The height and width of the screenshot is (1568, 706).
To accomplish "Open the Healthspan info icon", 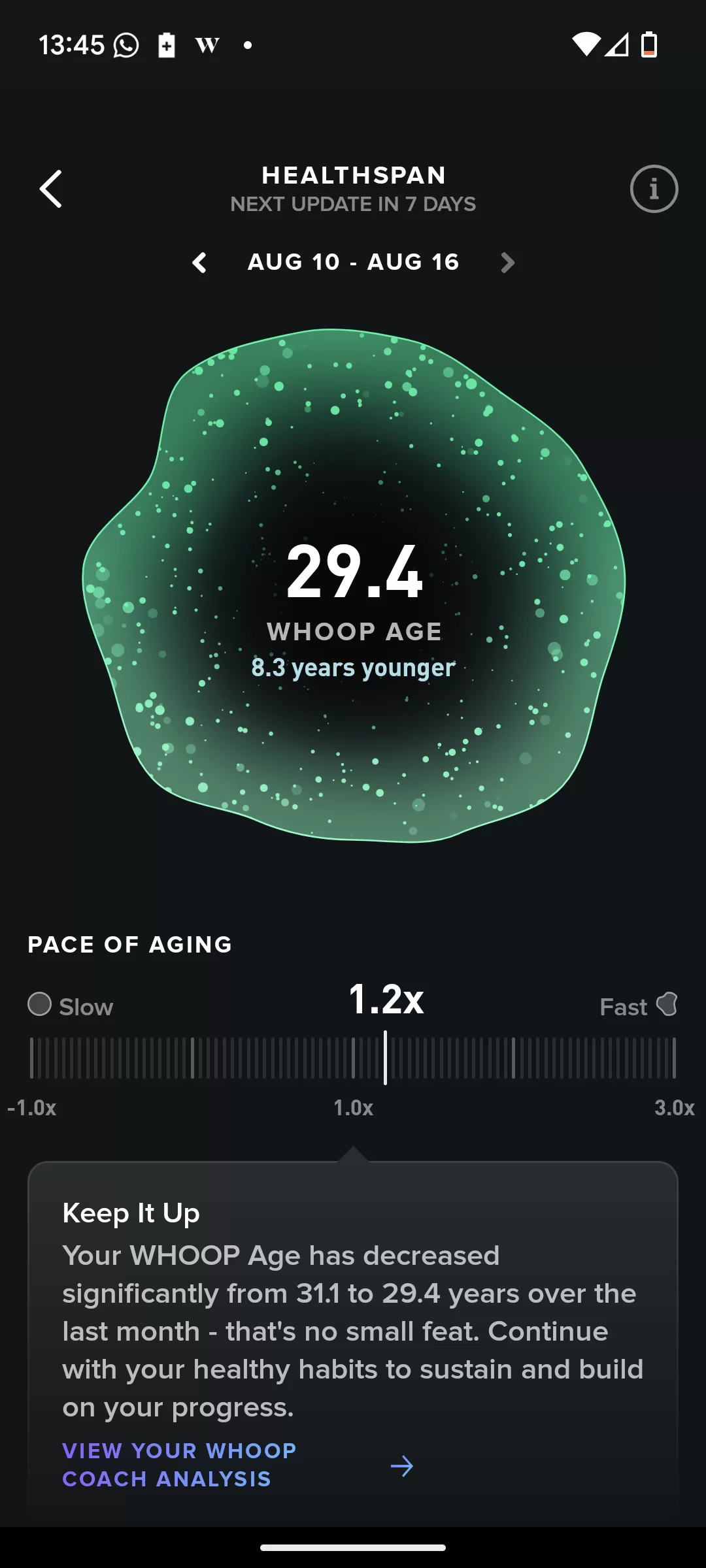I will tap(653, 189).
